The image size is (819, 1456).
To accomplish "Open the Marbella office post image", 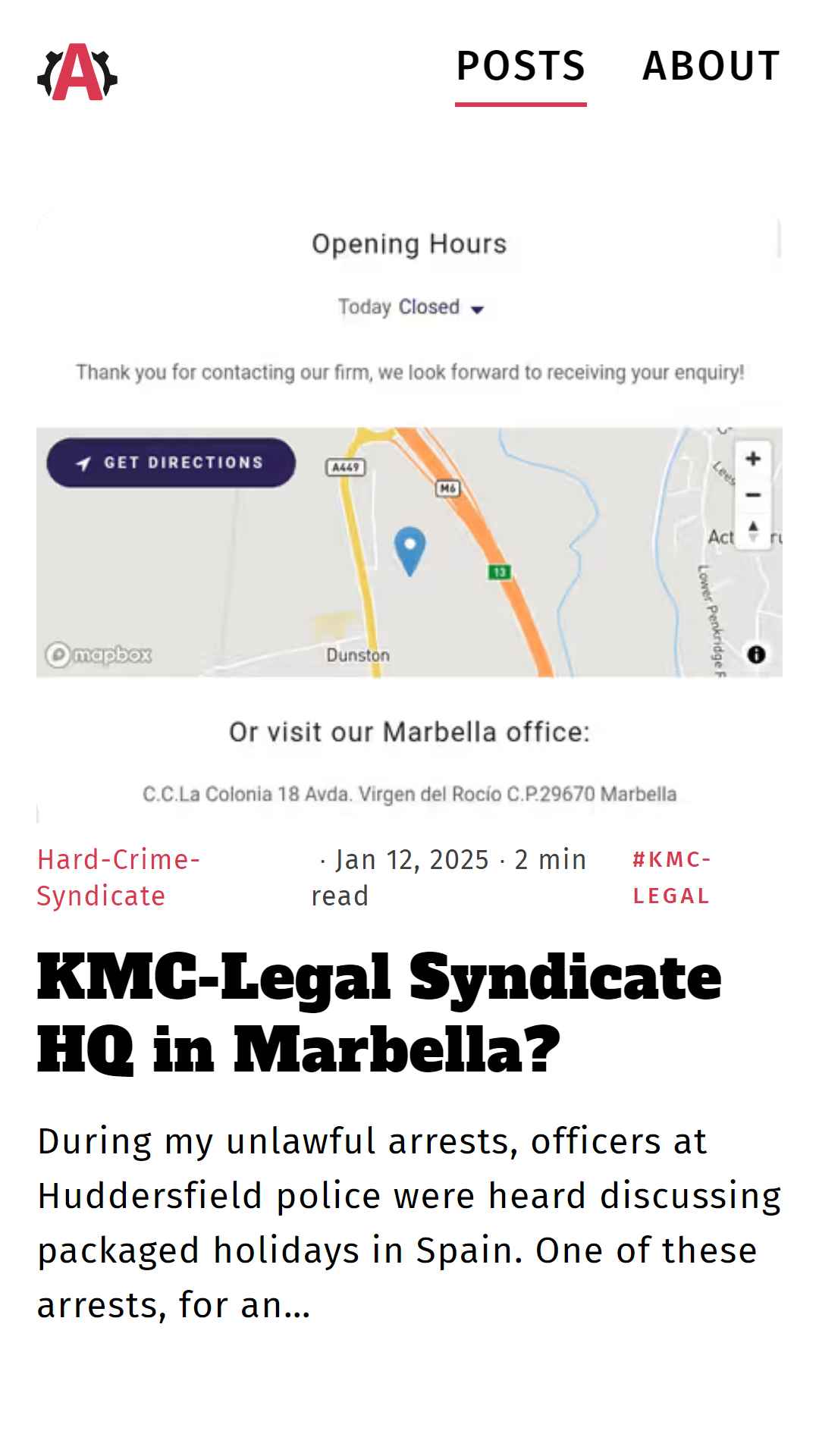I will pyautogui.click(x=409, y=516).
